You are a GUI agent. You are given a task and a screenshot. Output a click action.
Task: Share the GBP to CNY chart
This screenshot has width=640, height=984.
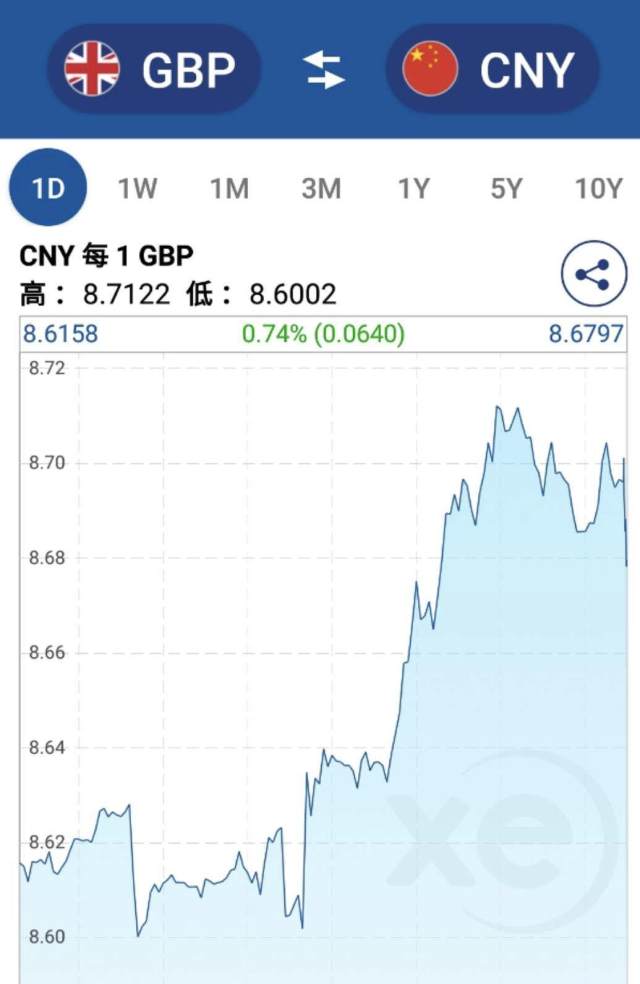(x=593, y=275)
